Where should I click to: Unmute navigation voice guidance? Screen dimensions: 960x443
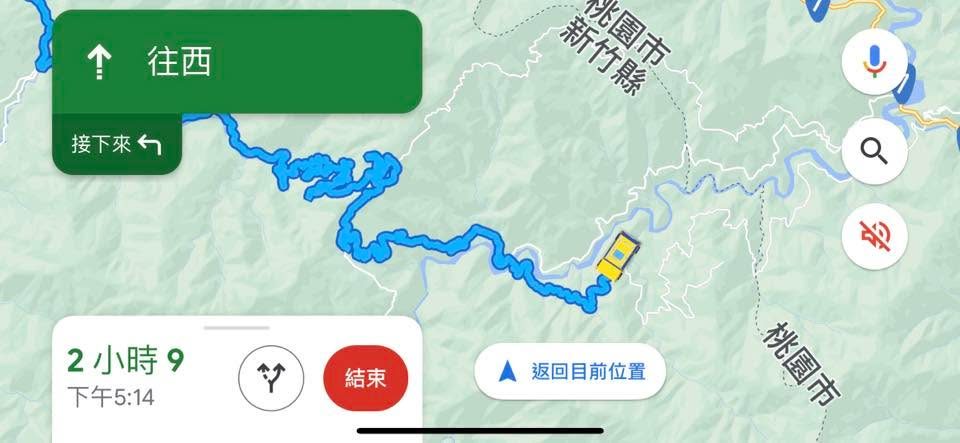pyautogui.click(x=874, y=236)
